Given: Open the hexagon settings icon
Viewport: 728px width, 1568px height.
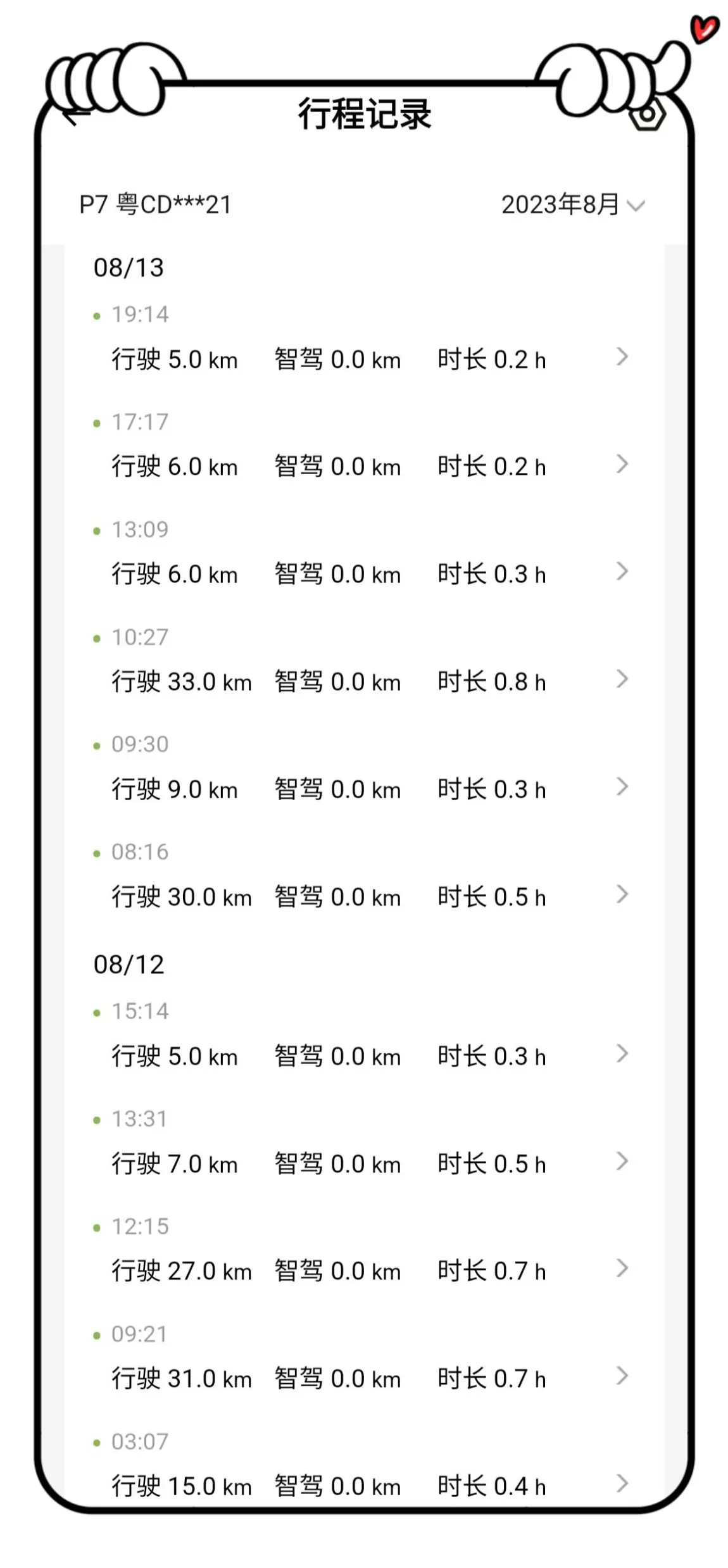Looking at the screenshot, I should tap(646, 115).
